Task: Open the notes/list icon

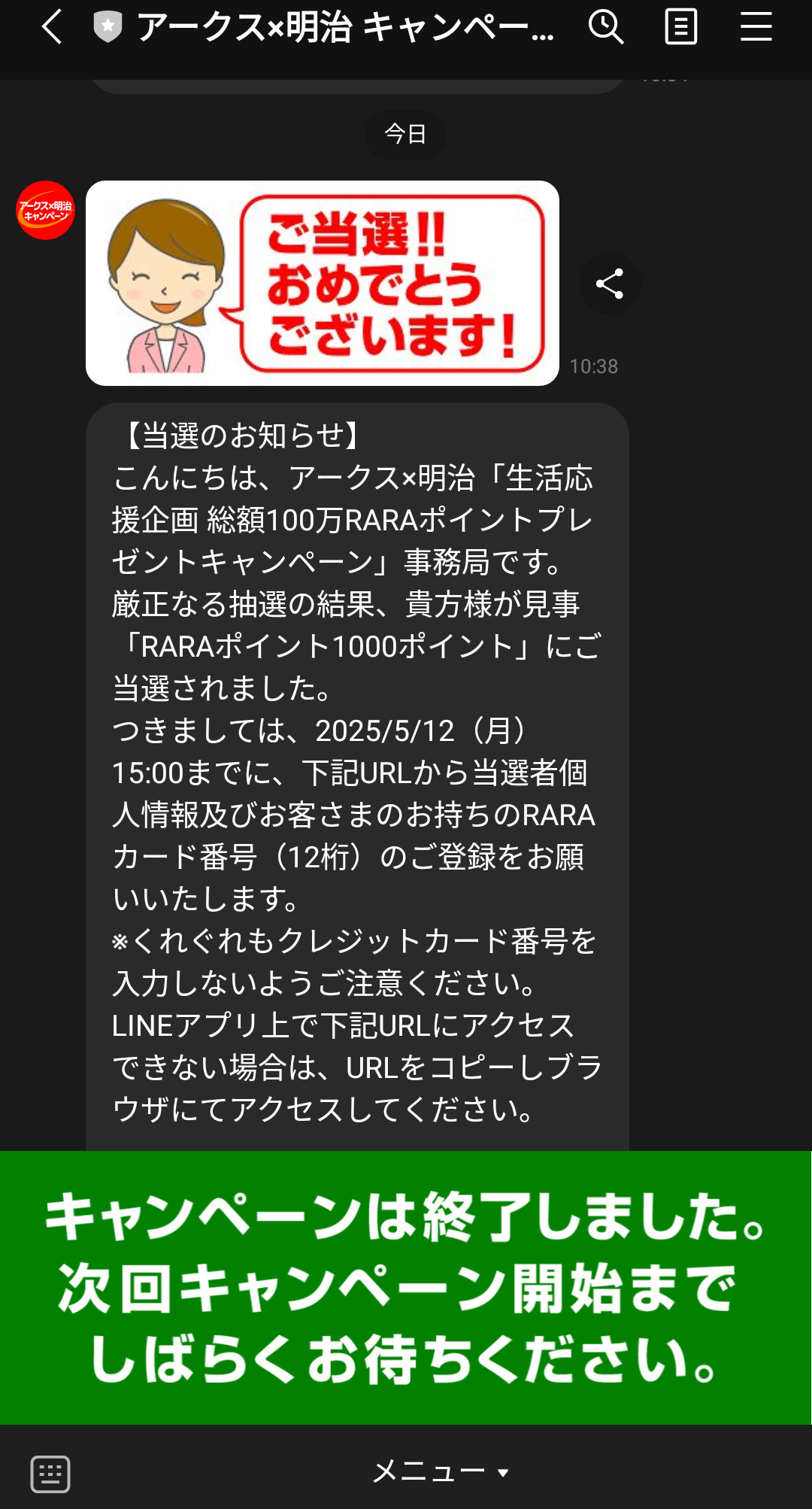Action: [680, 28]
